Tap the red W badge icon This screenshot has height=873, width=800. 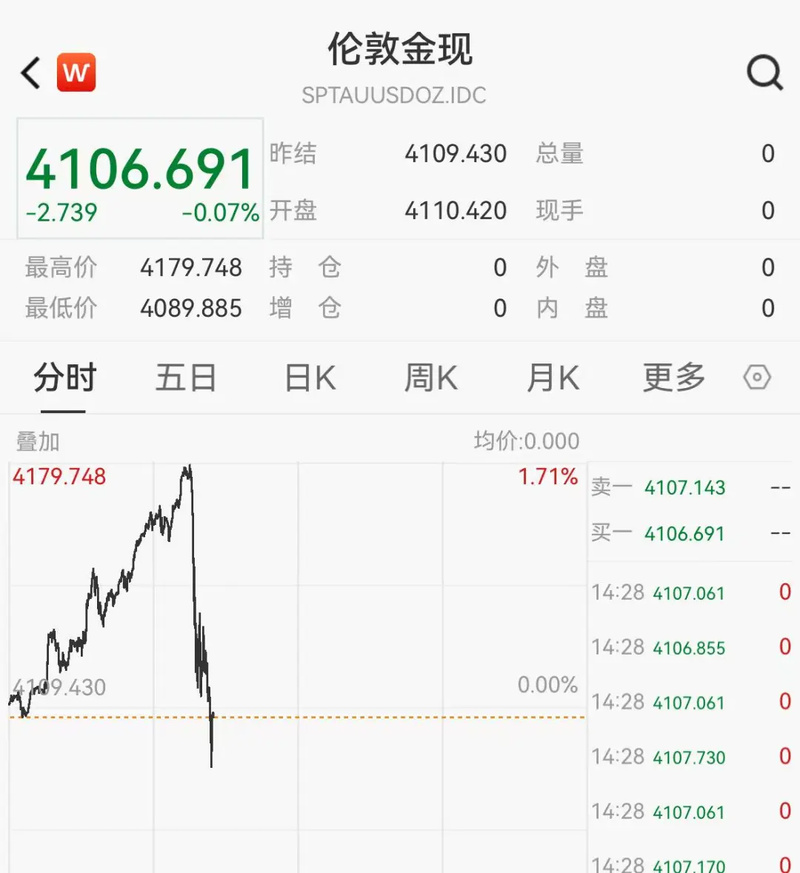76,72
